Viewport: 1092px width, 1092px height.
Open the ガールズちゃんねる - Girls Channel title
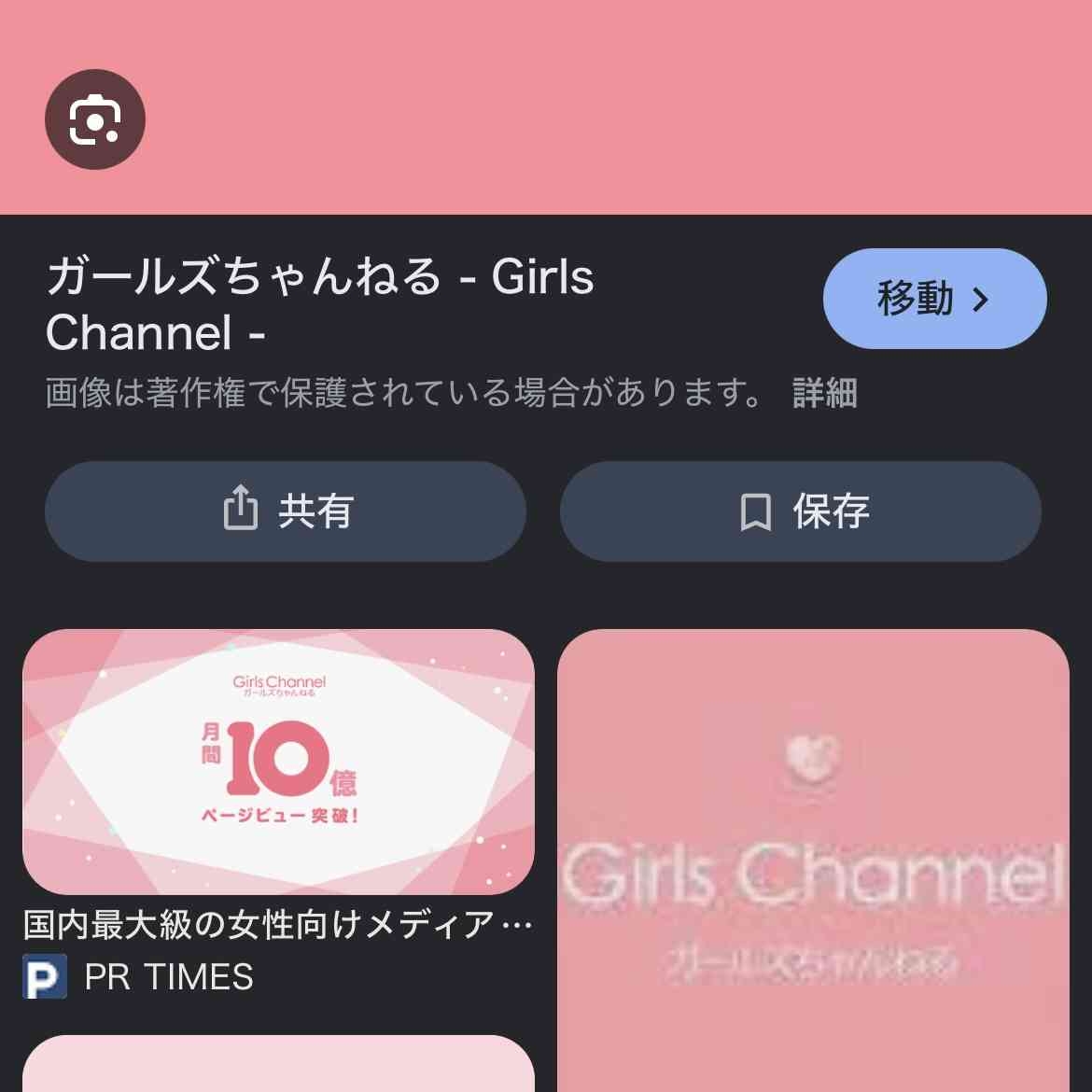click(x=319, y=304)
